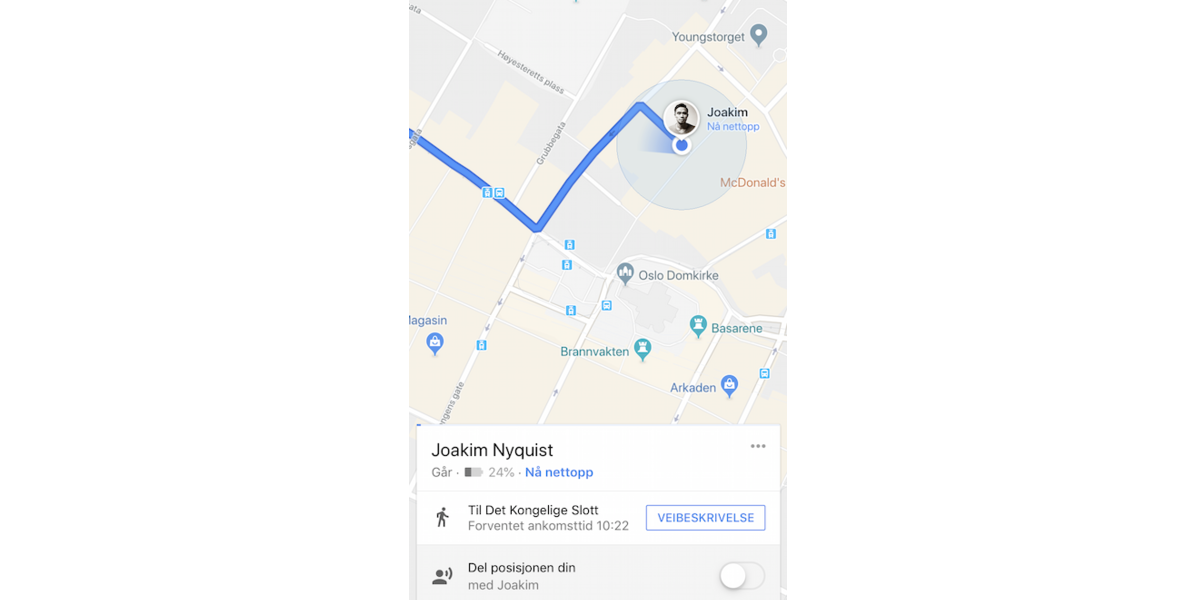Open the Oslo Domkirke place marker
The height and width of the screenshot is (600, 1200).
point(625,272)
